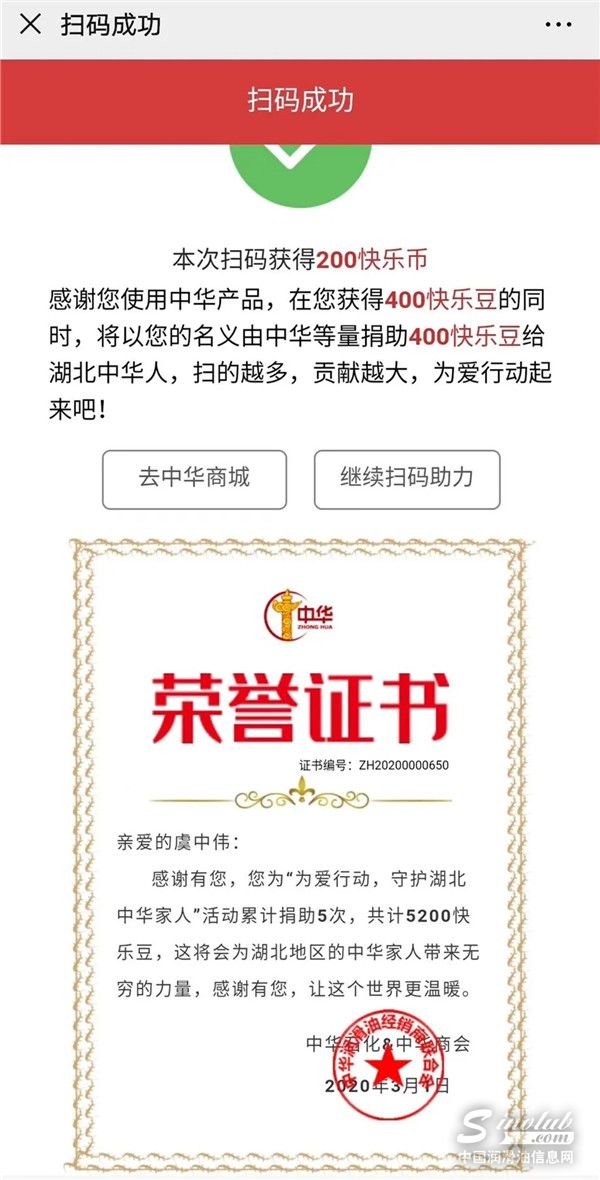
Task: Tap 继续扫码助力 to scan again
Action: [x=406, y=479]
